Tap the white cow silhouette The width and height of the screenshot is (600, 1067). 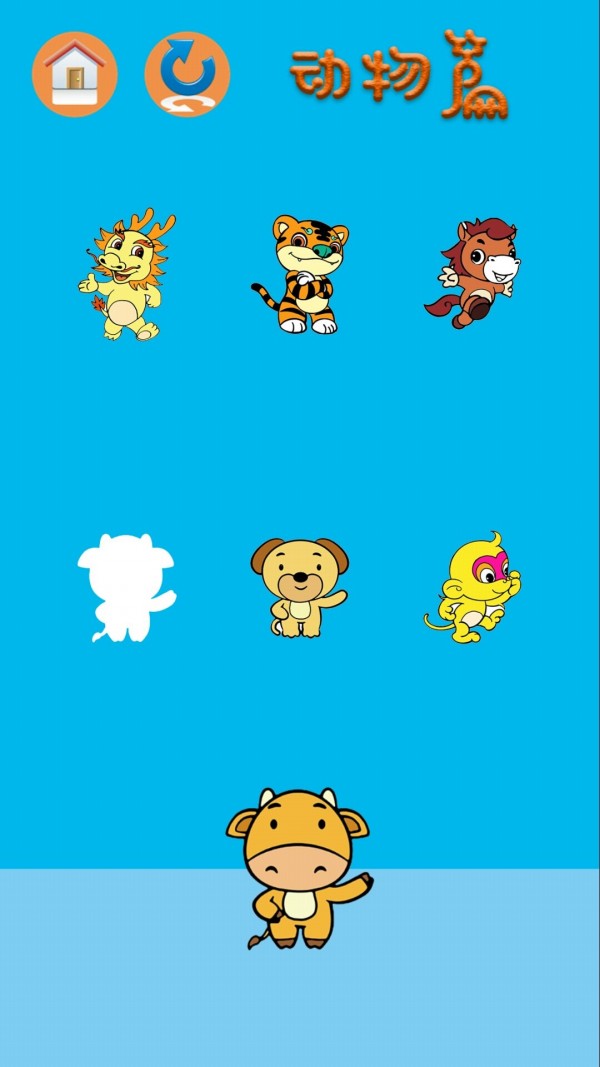[126, 587]
